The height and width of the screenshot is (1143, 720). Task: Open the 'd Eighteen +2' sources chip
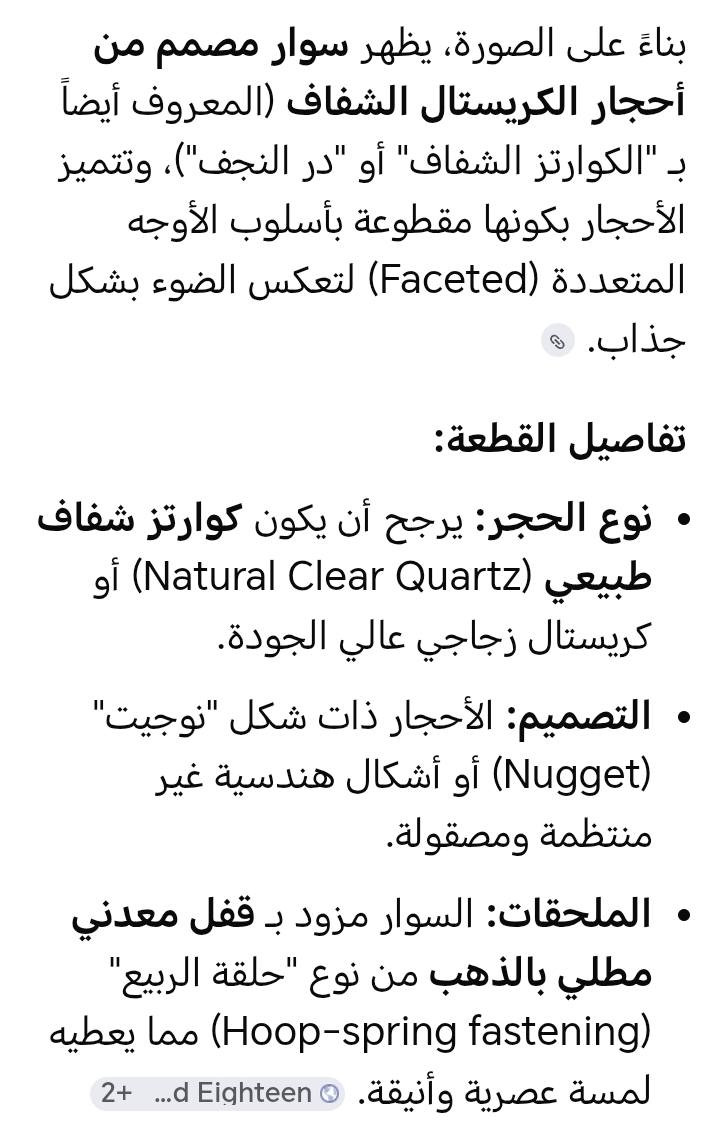(217, 1093)
